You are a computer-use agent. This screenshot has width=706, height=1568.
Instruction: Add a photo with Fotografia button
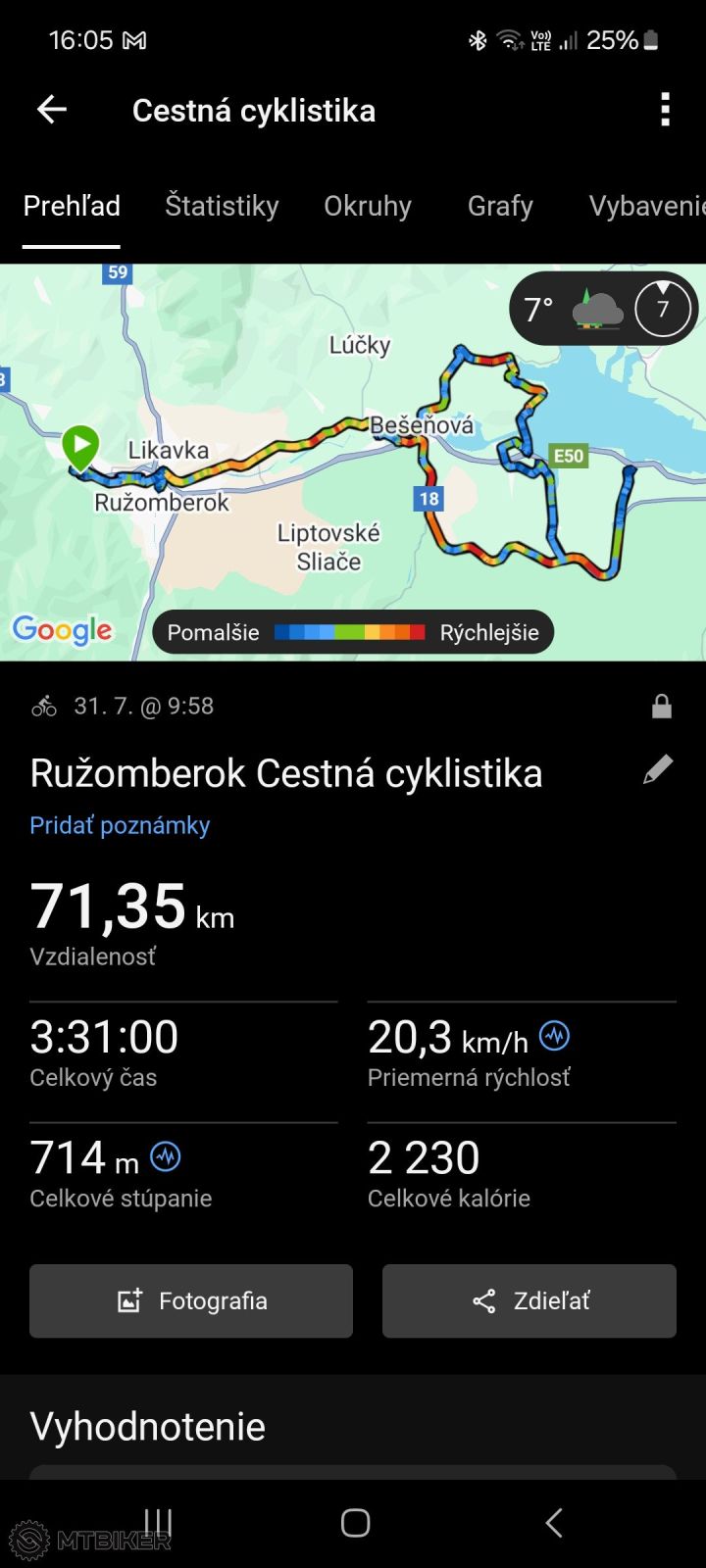click(x=191, y=1300)
